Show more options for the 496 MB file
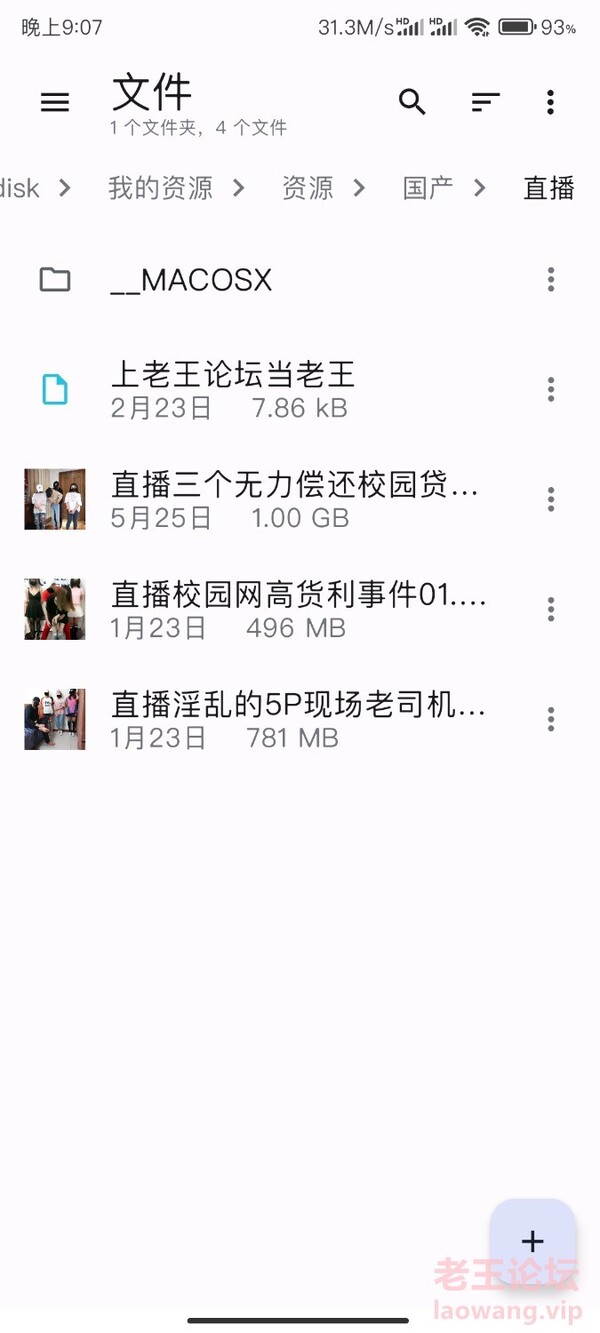This screenshot has width=600, height=1333. [x=550, y=610]
